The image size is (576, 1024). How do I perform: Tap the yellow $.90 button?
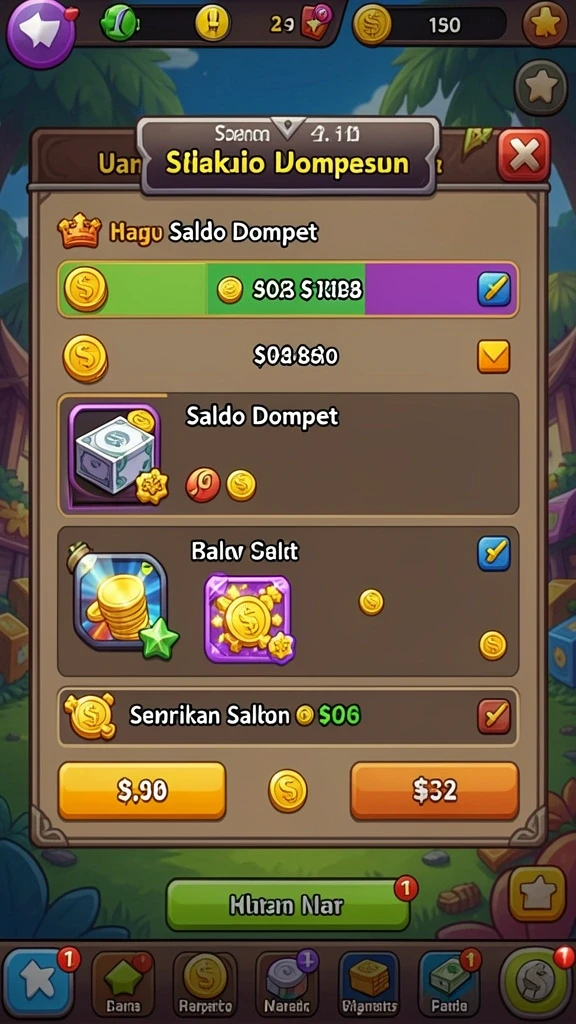pyautogui.click(x=142, y=791)
